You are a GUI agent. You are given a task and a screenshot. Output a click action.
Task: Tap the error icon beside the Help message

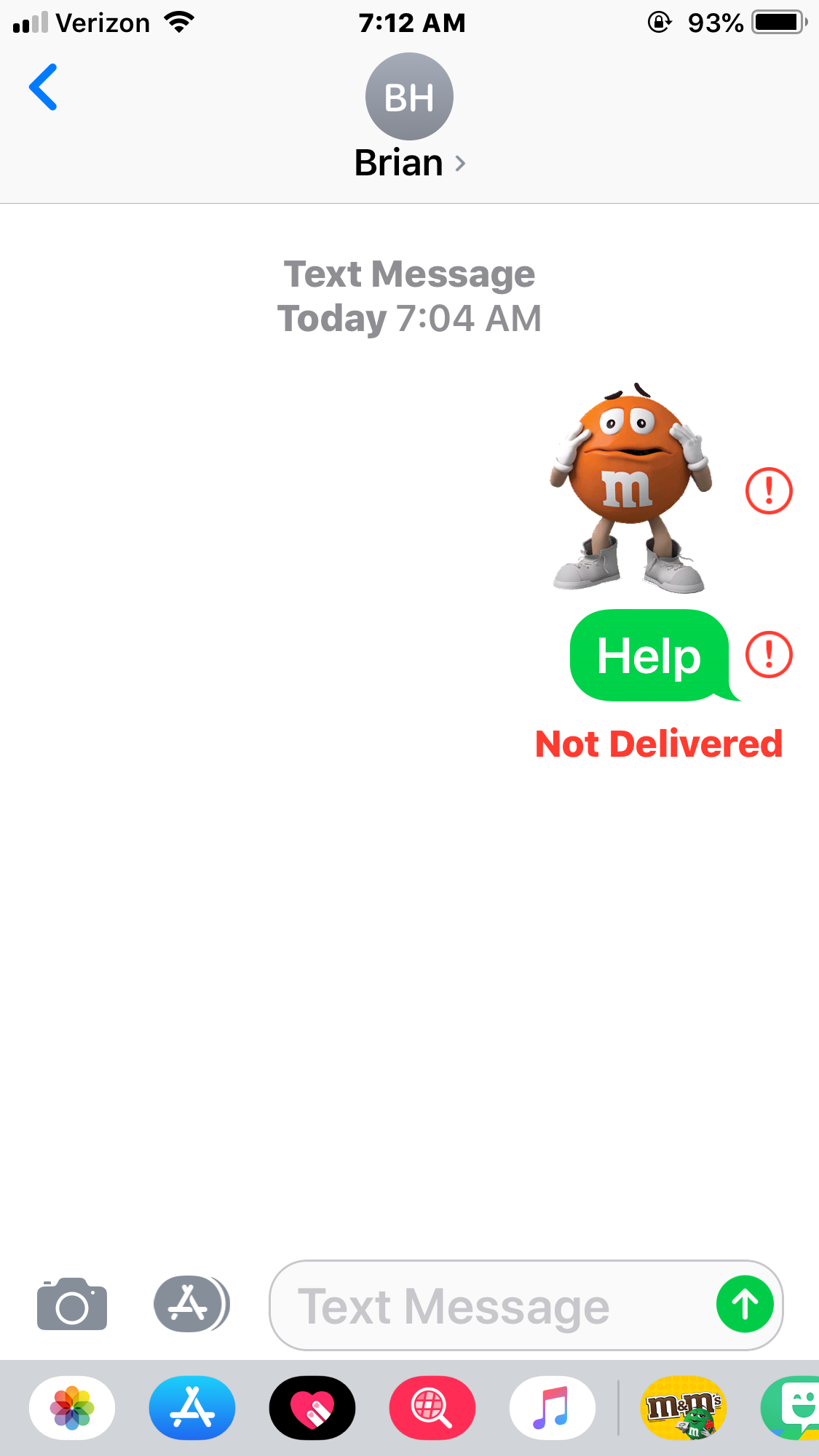pyautogui.click(x=769, y=654)
